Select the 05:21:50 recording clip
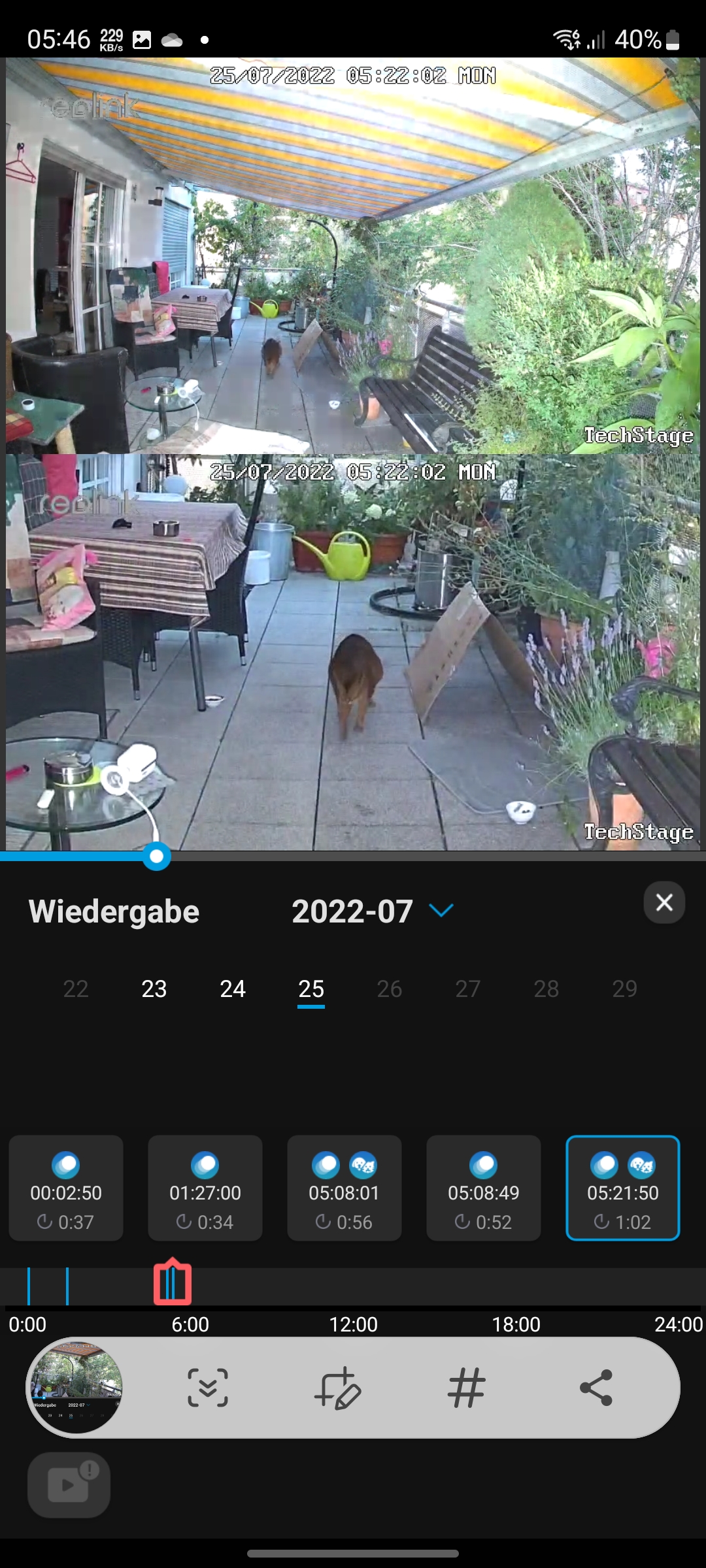The width and height of the screenshot is (706, 1568). [623, 1188]
